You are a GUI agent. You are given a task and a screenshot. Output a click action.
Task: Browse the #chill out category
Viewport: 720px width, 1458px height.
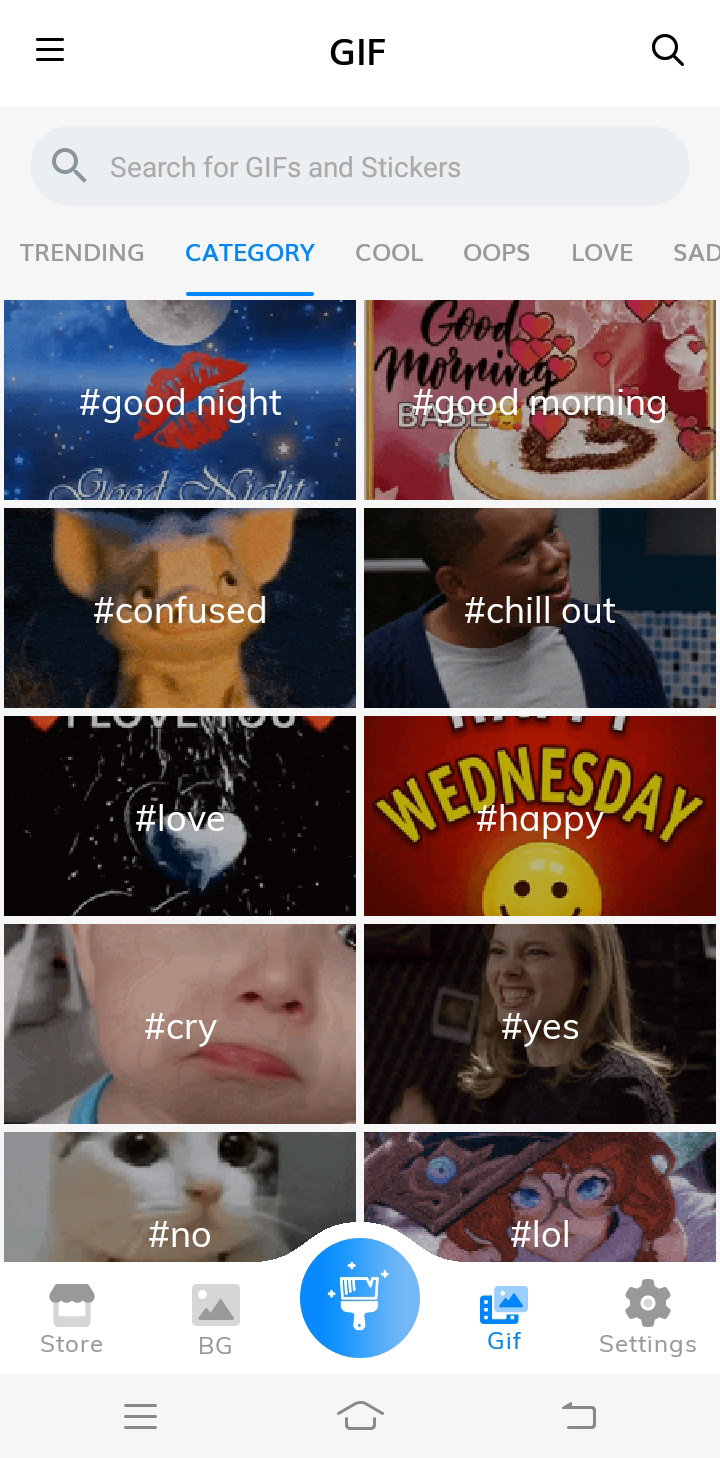(x=540, y=608)
